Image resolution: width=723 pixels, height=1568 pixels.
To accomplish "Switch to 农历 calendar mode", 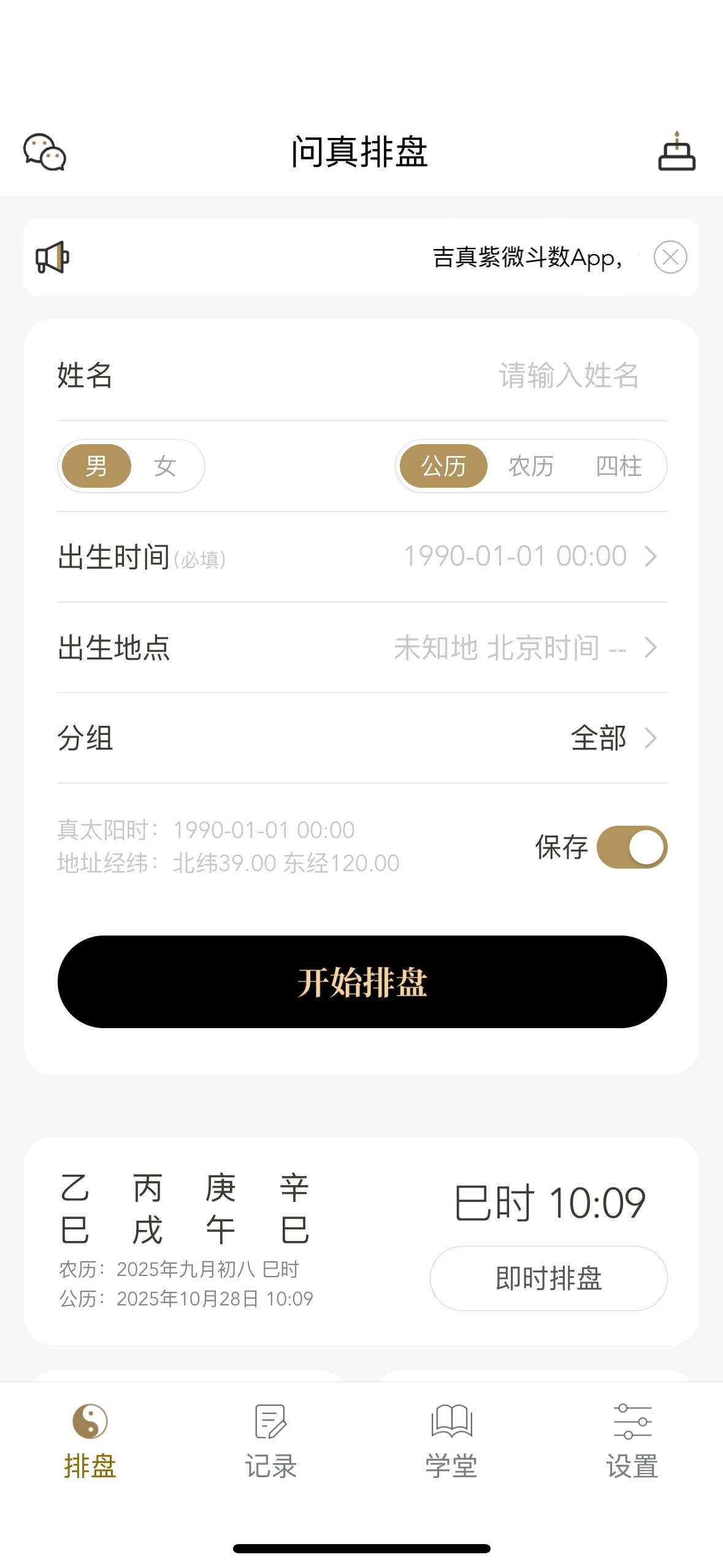I will click(531, 466).
